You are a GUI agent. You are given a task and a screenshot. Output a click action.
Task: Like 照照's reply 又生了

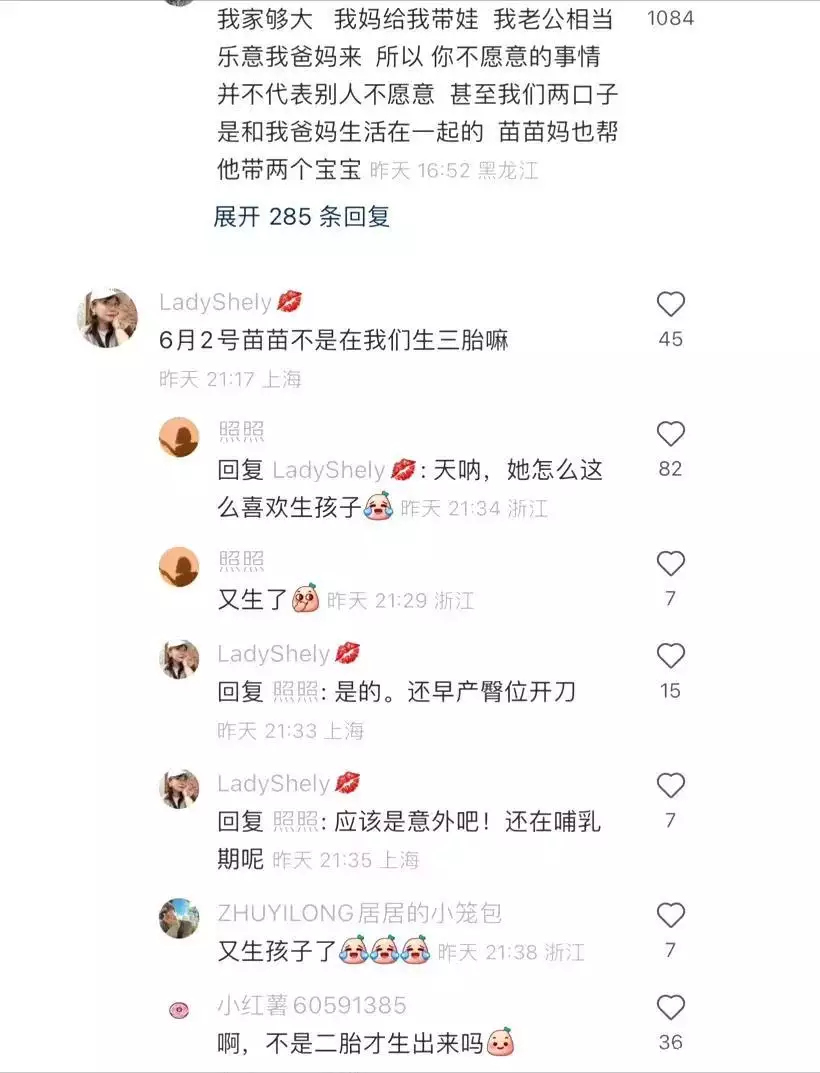click(x=670, y=564)
